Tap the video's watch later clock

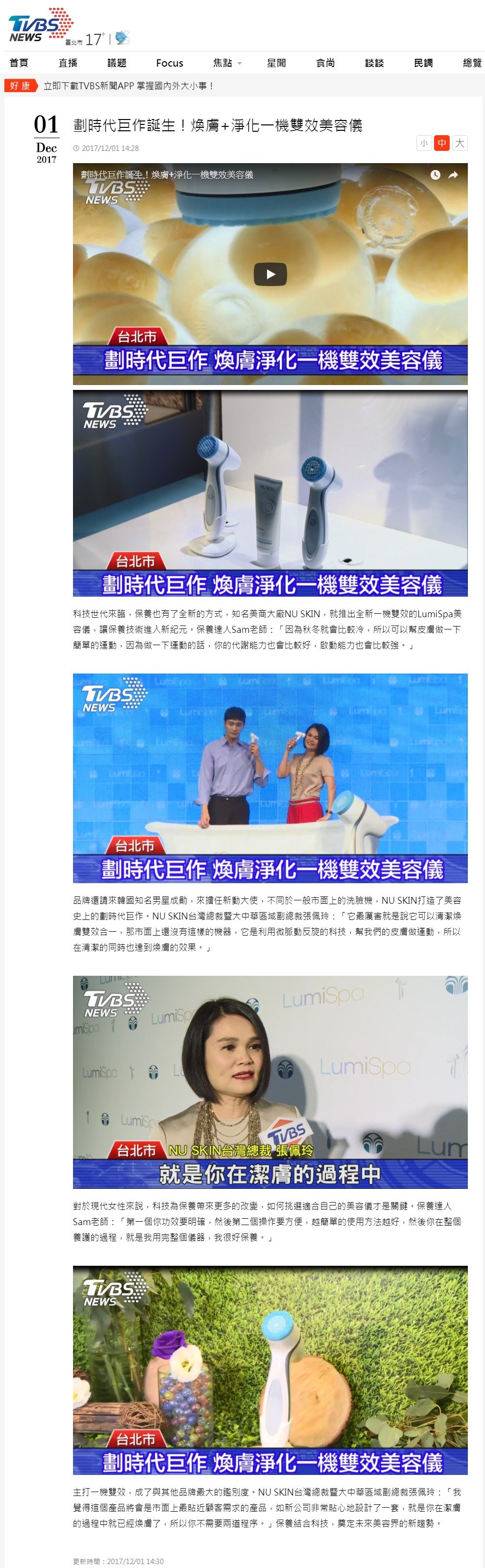click(x=435, y=175)
